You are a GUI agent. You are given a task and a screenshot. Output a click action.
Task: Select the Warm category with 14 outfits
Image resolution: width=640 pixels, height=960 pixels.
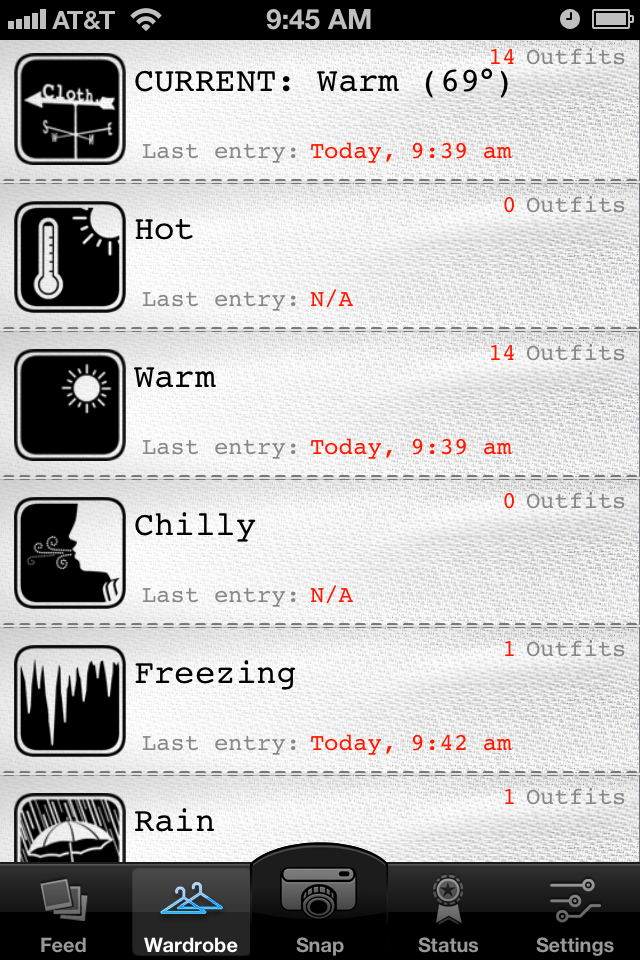point(320,404)
